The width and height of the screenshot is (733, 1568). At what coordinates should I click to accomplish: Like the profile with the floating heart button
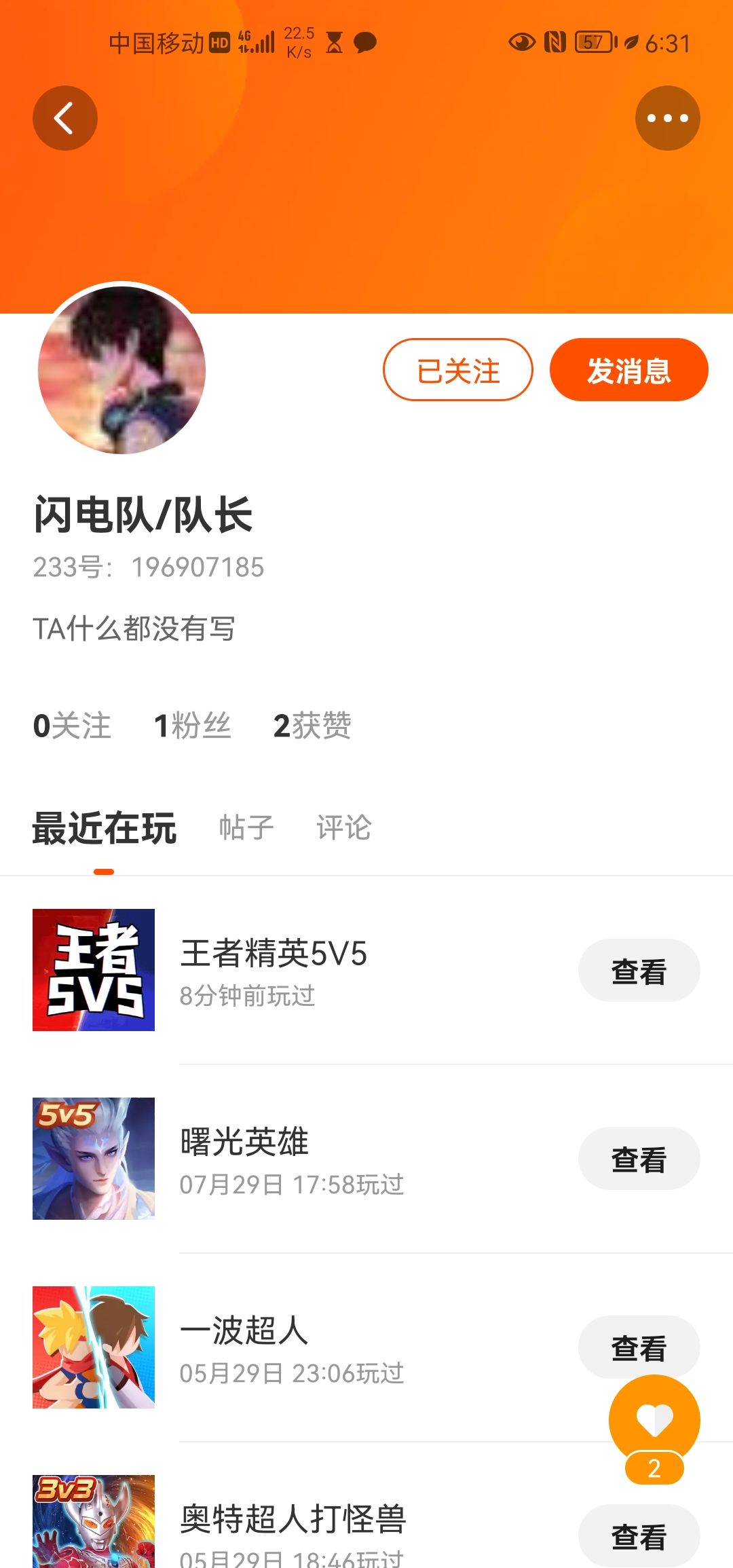pyautogui.click(x=654, y=1420)
